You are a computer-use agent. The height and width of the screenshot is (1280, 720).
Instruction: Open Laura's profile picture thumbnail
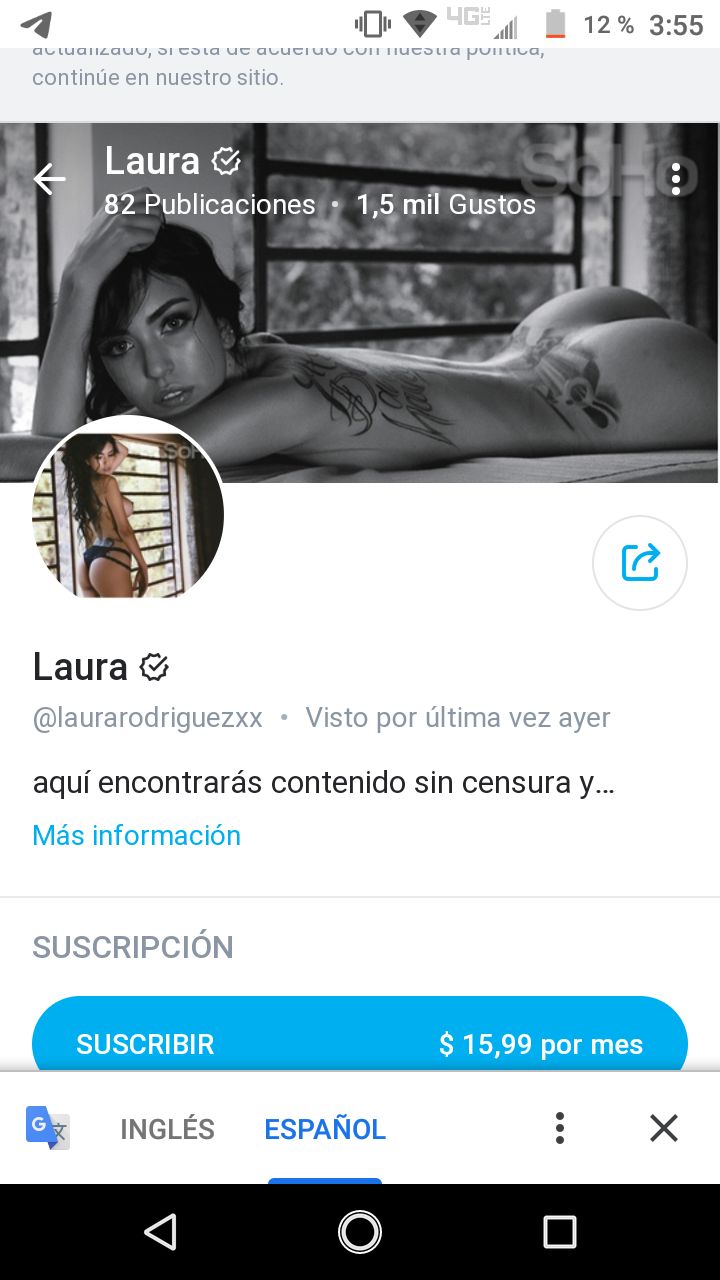pos(129,514)
